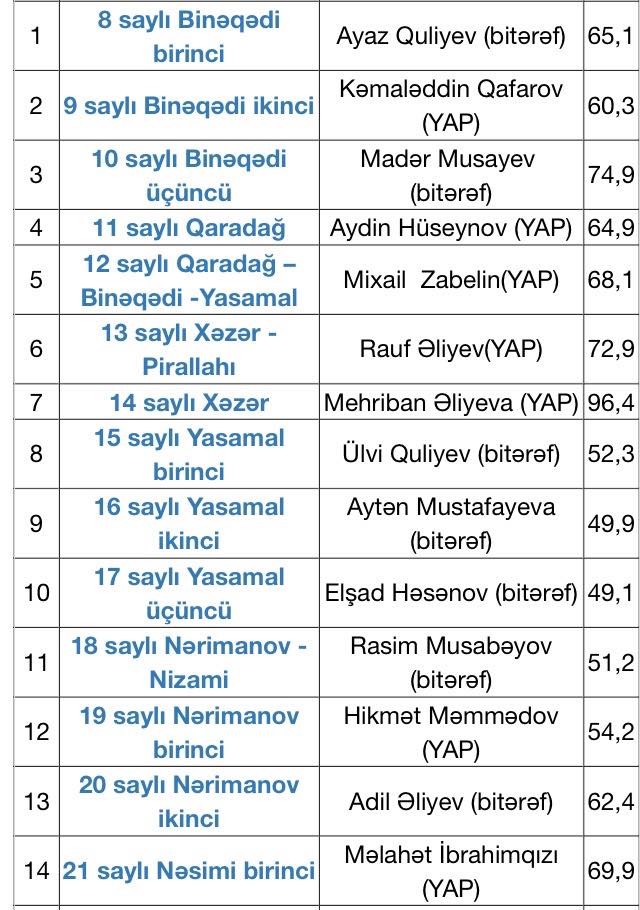Open the 14 saylı Xəzər district
Screen dimensions: 640x910
pos(189,403)
